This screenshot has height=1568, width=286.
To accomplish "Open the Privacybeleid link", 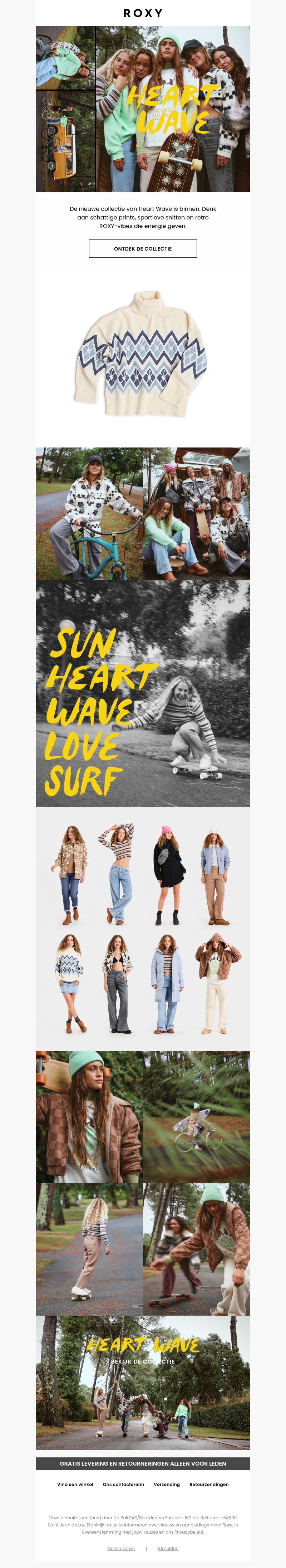I will pos(189,1532).
